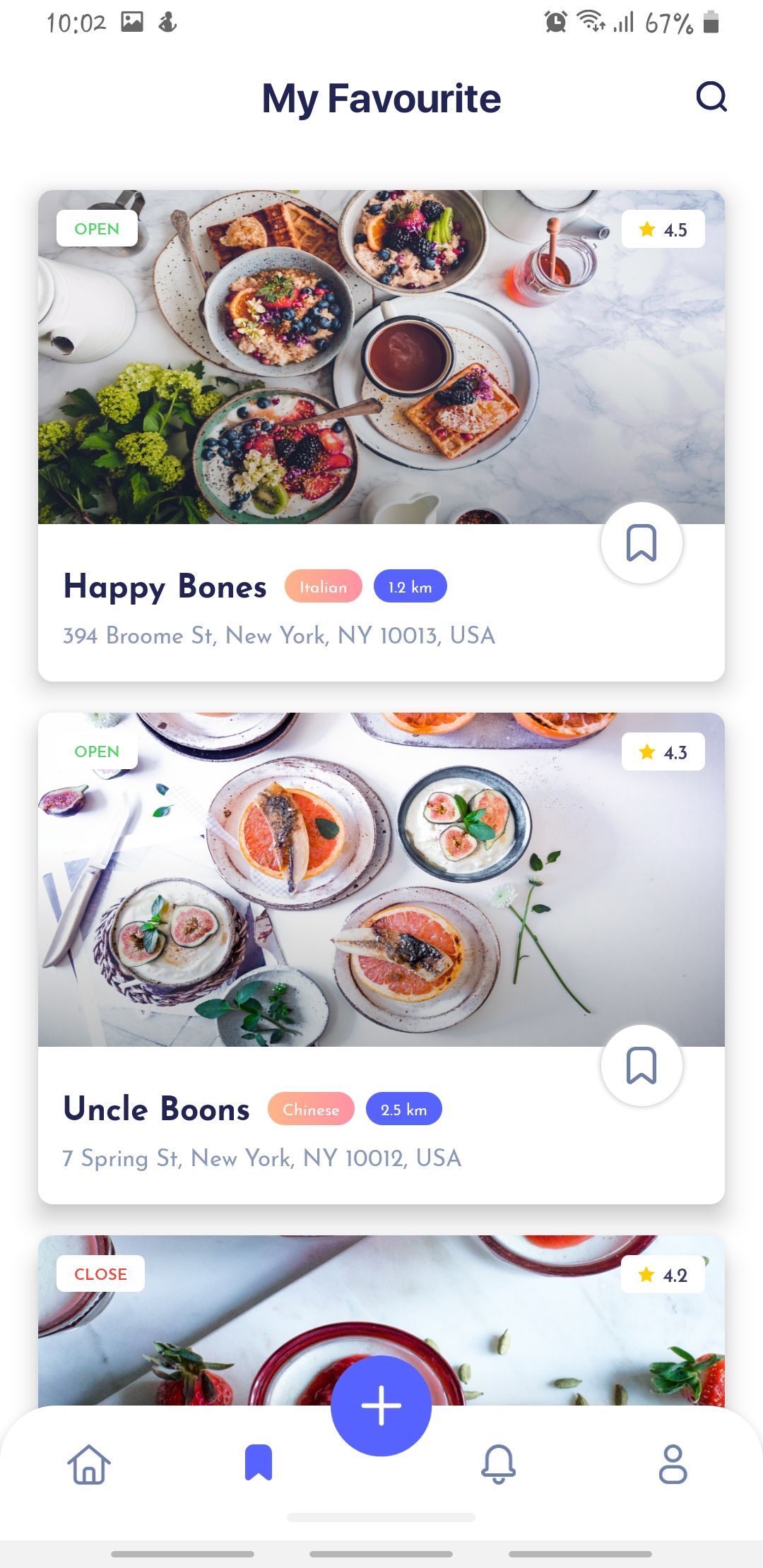Tap the Chinese cuisine chip
763x1568 pixels.
pyautogui.click(x=311, y=1110)
